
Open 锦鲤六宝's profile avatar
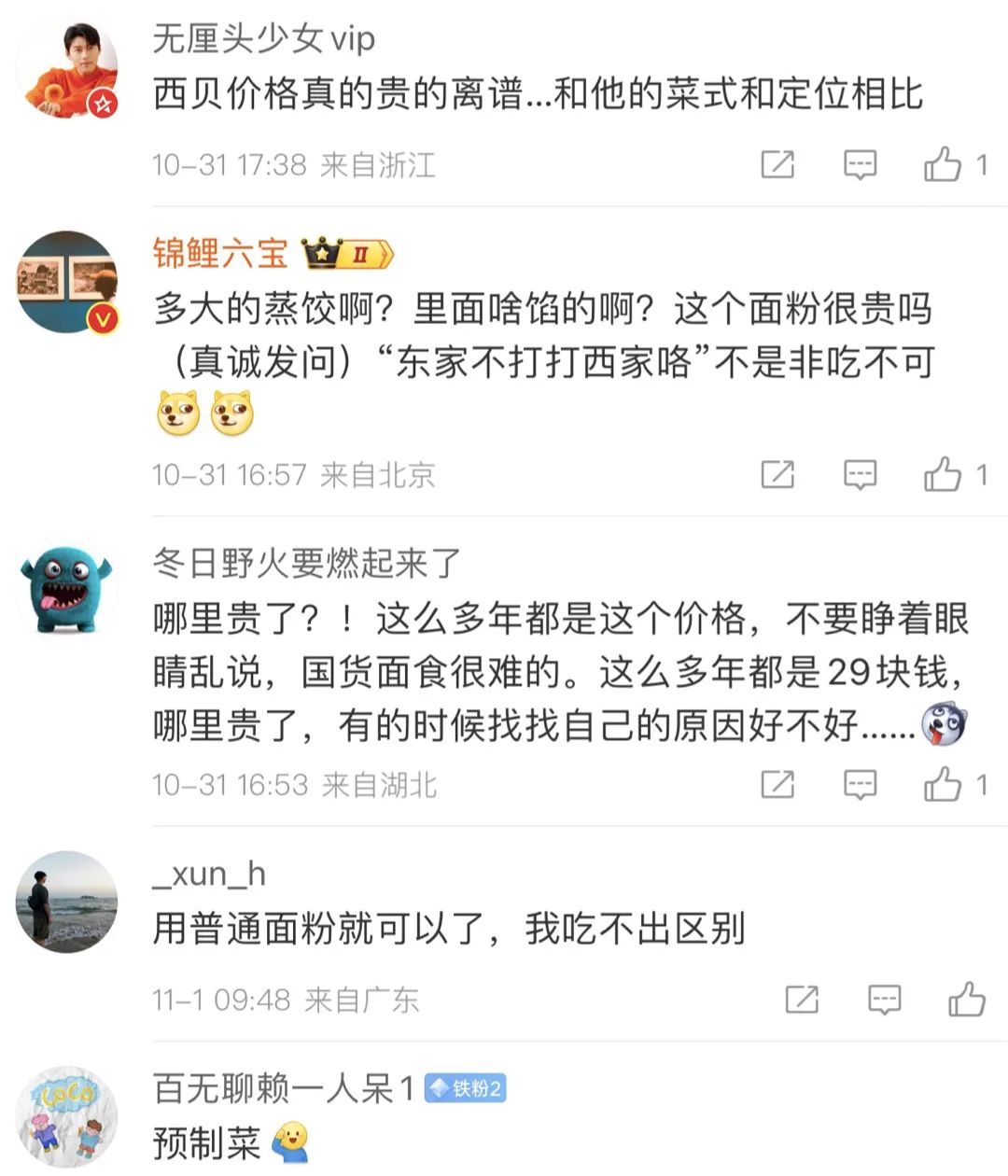67,282
